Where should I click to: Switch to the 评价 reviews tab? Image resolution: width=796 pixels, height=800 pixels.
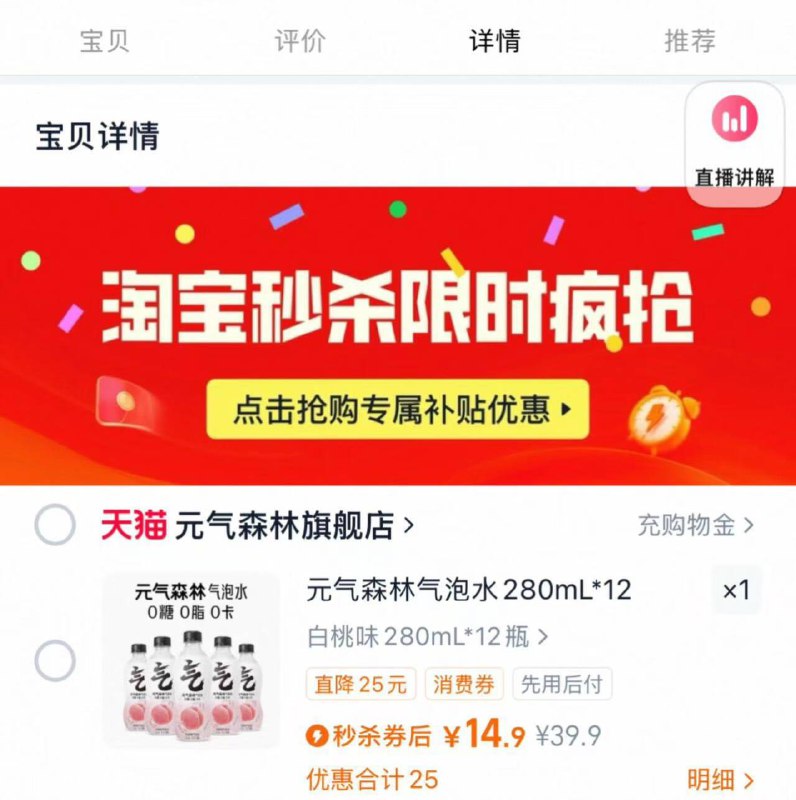(299, 41)
